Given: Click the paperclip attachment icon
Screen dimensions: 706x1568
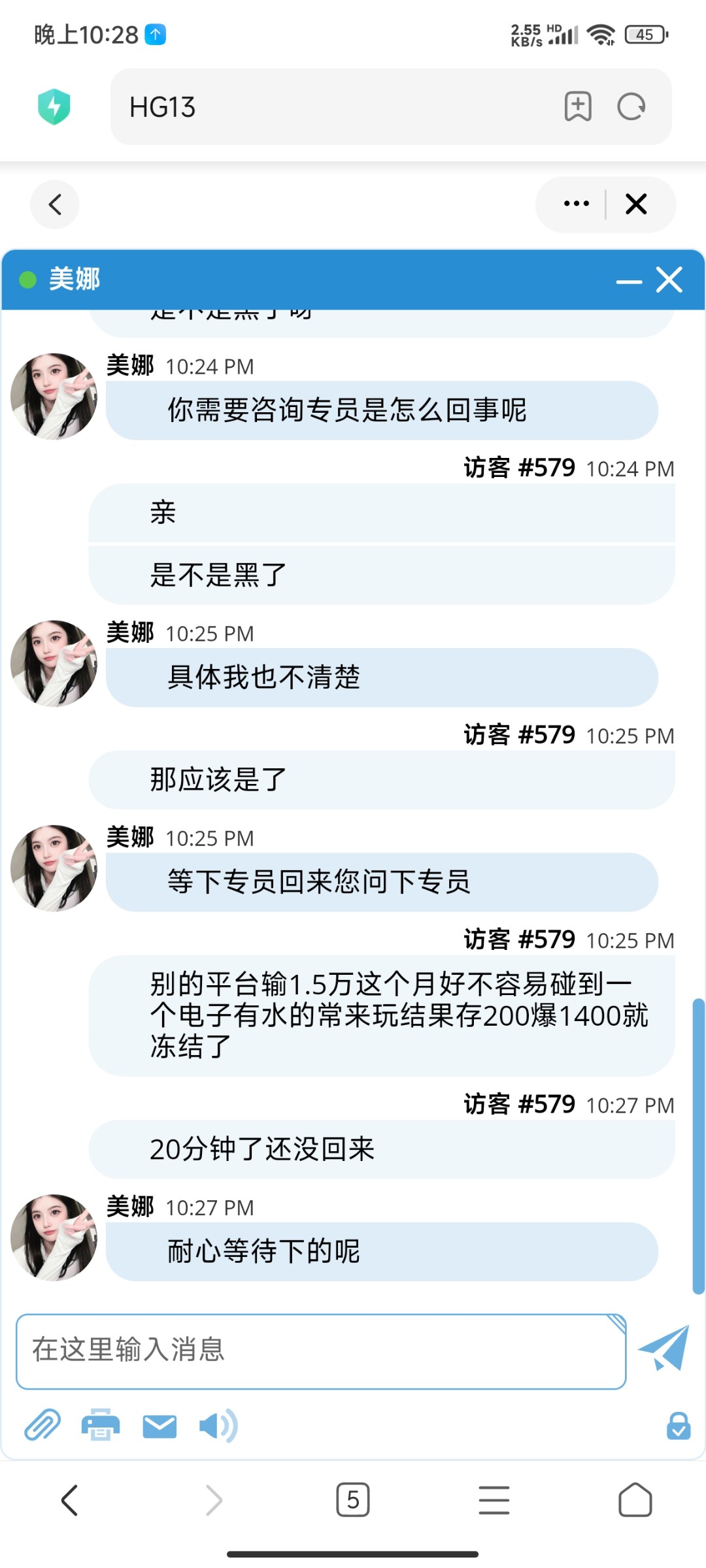Looking at the screenshot, I should tap(42, 1426).
